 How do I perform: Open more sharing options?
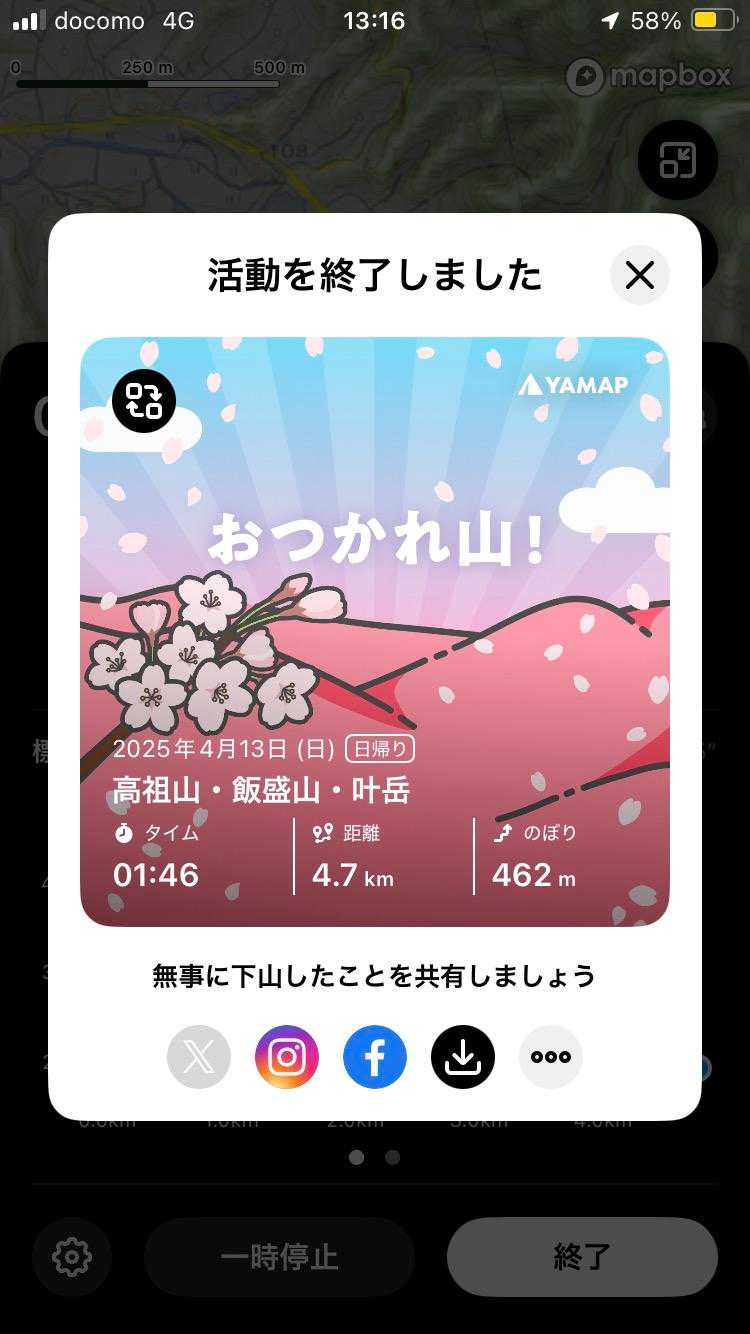point(551,1057)
